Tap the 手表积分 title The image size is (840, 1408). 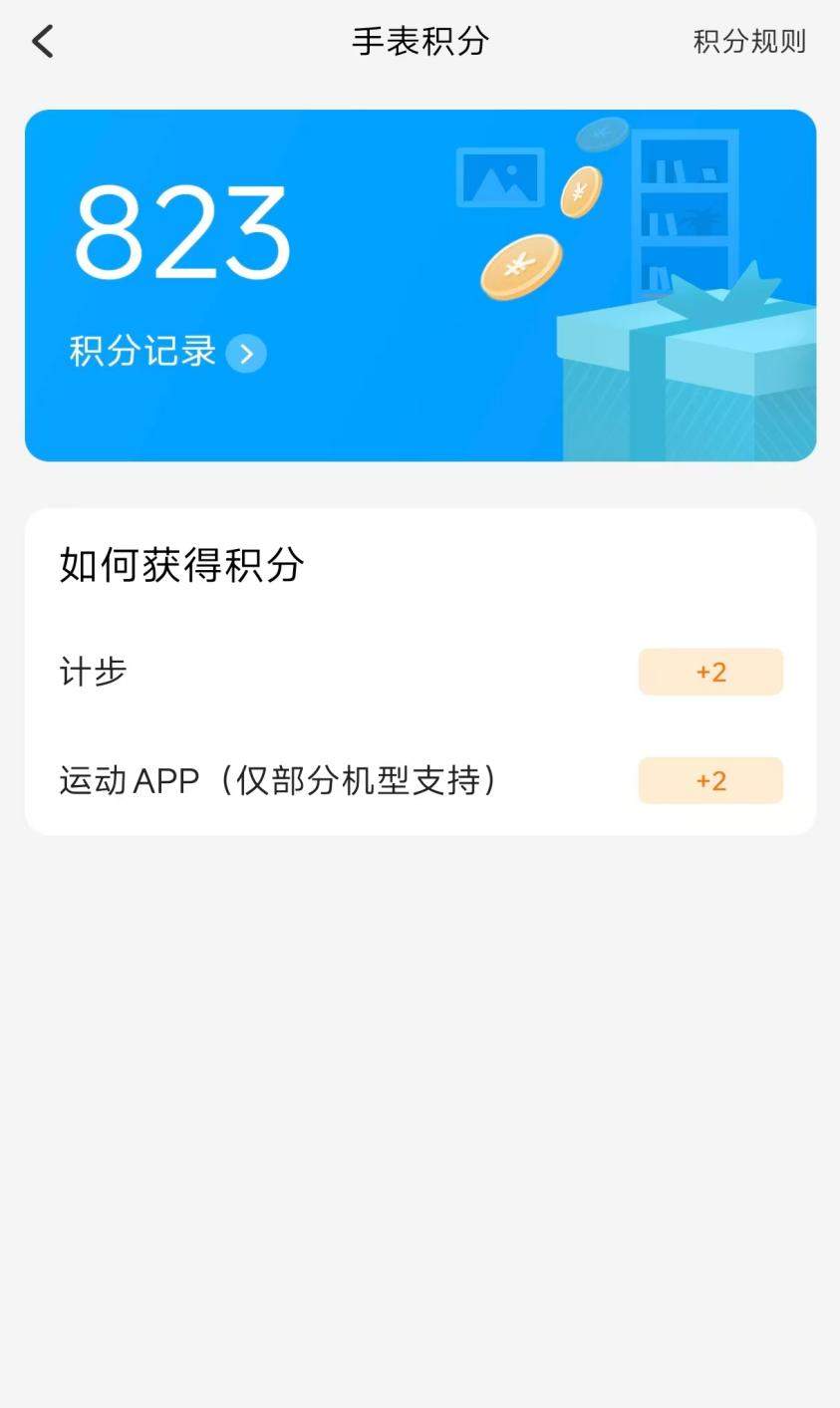click(x=420, y=41)
